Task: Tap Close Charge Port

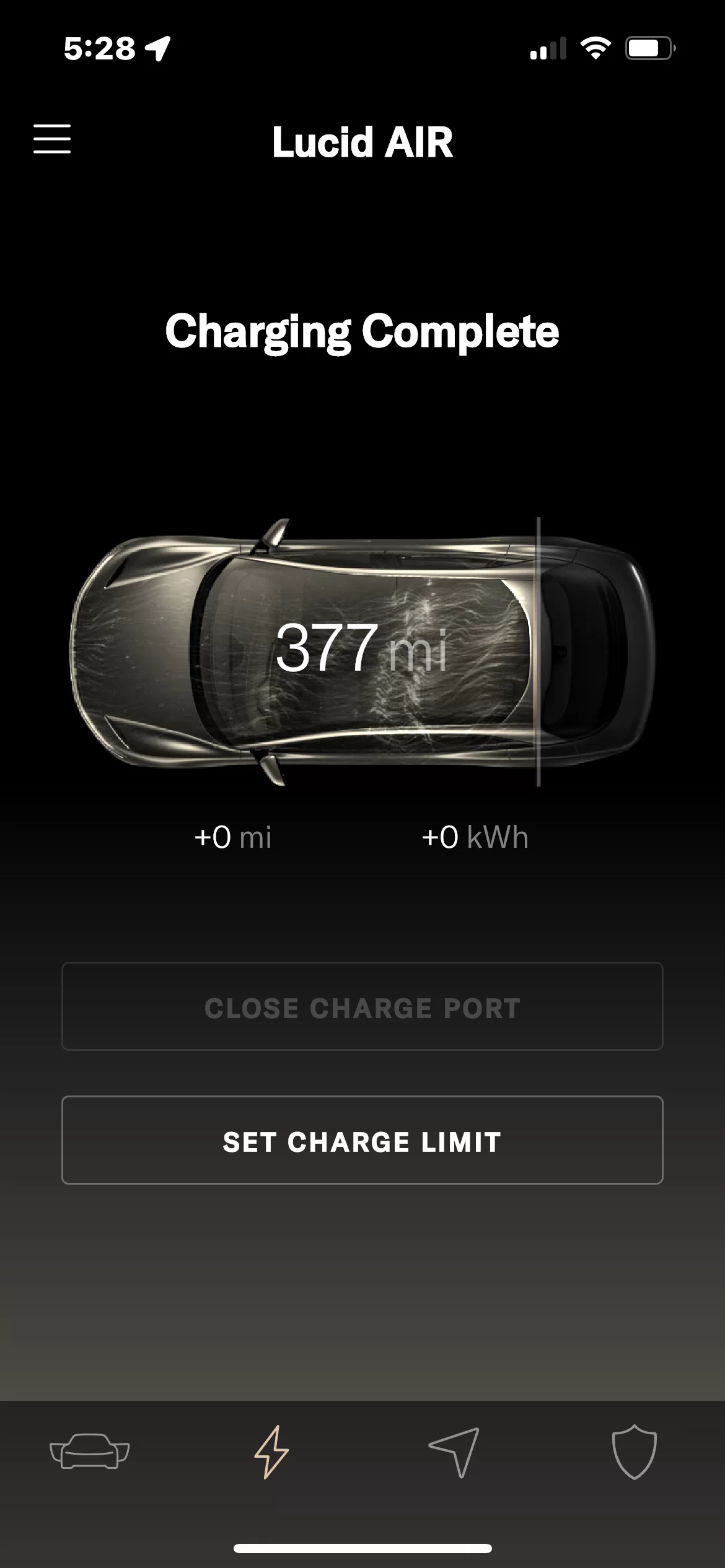Action: (x=362, y=1006)
